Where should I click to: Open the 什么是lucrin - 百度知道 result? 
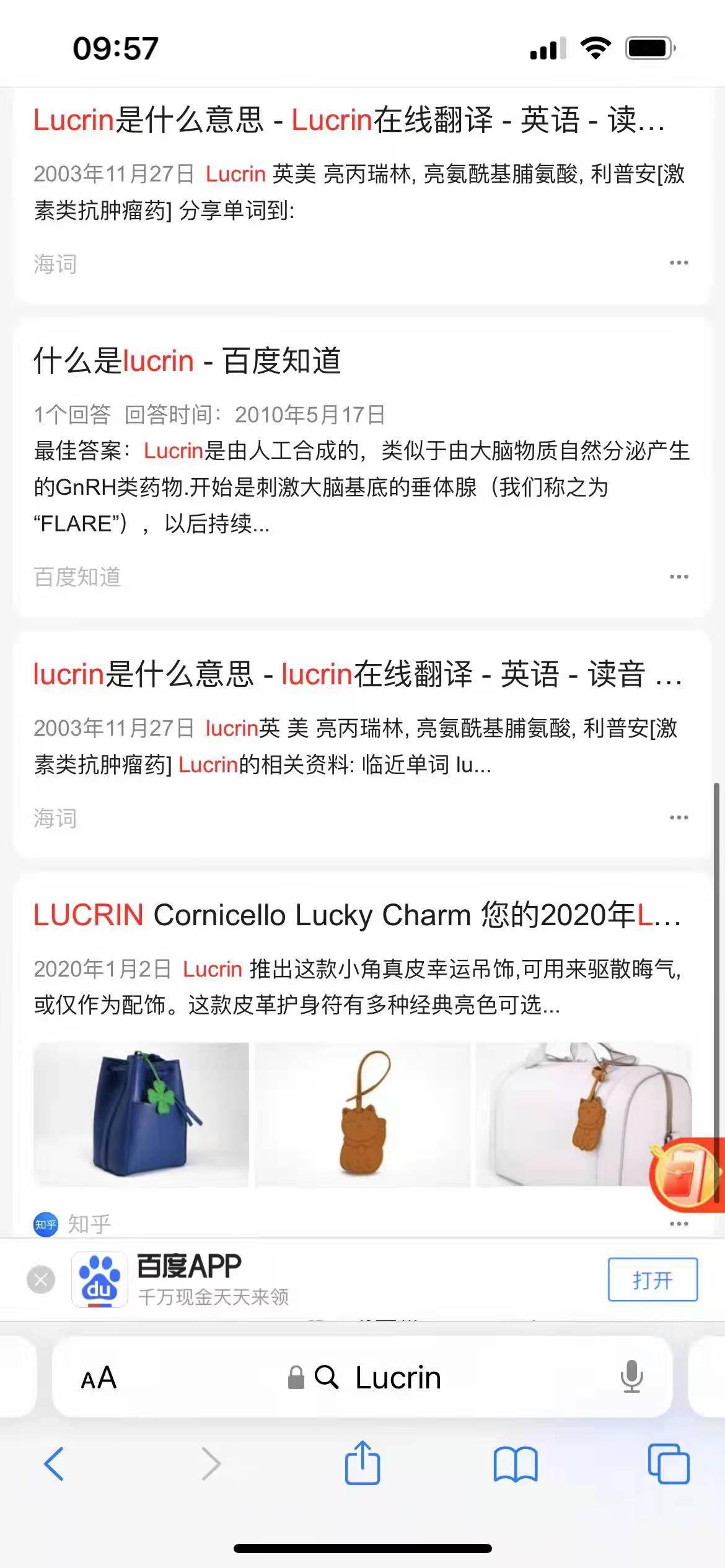pyautogui.click(x=187, y=361)
